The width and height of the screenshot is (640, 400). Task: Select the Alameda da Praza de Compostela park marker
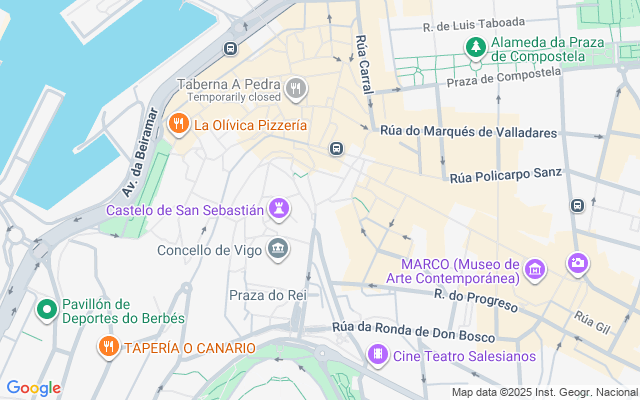(476, 47)
